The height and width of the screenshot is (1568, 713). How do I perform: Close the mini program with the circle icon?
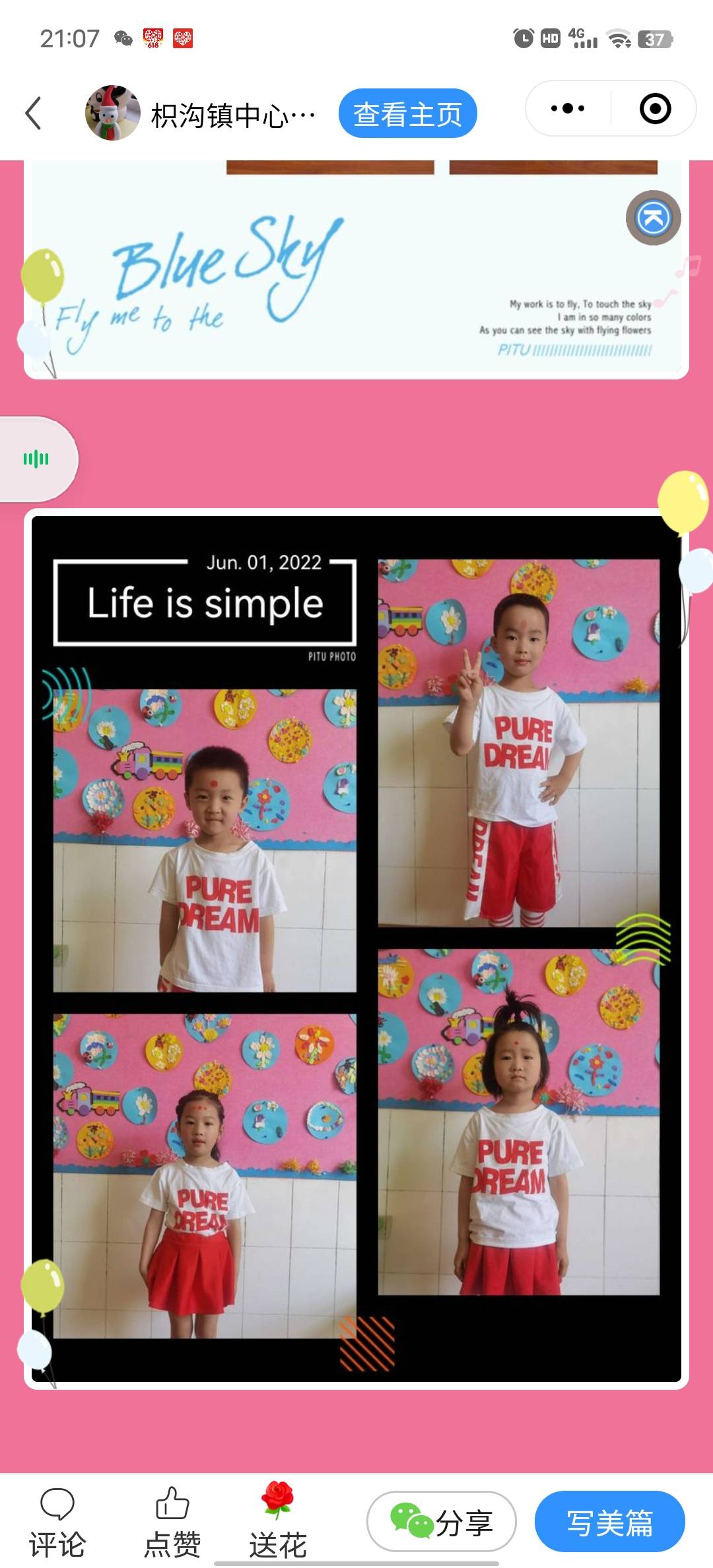pyautogui.click(x=655, y=108)
